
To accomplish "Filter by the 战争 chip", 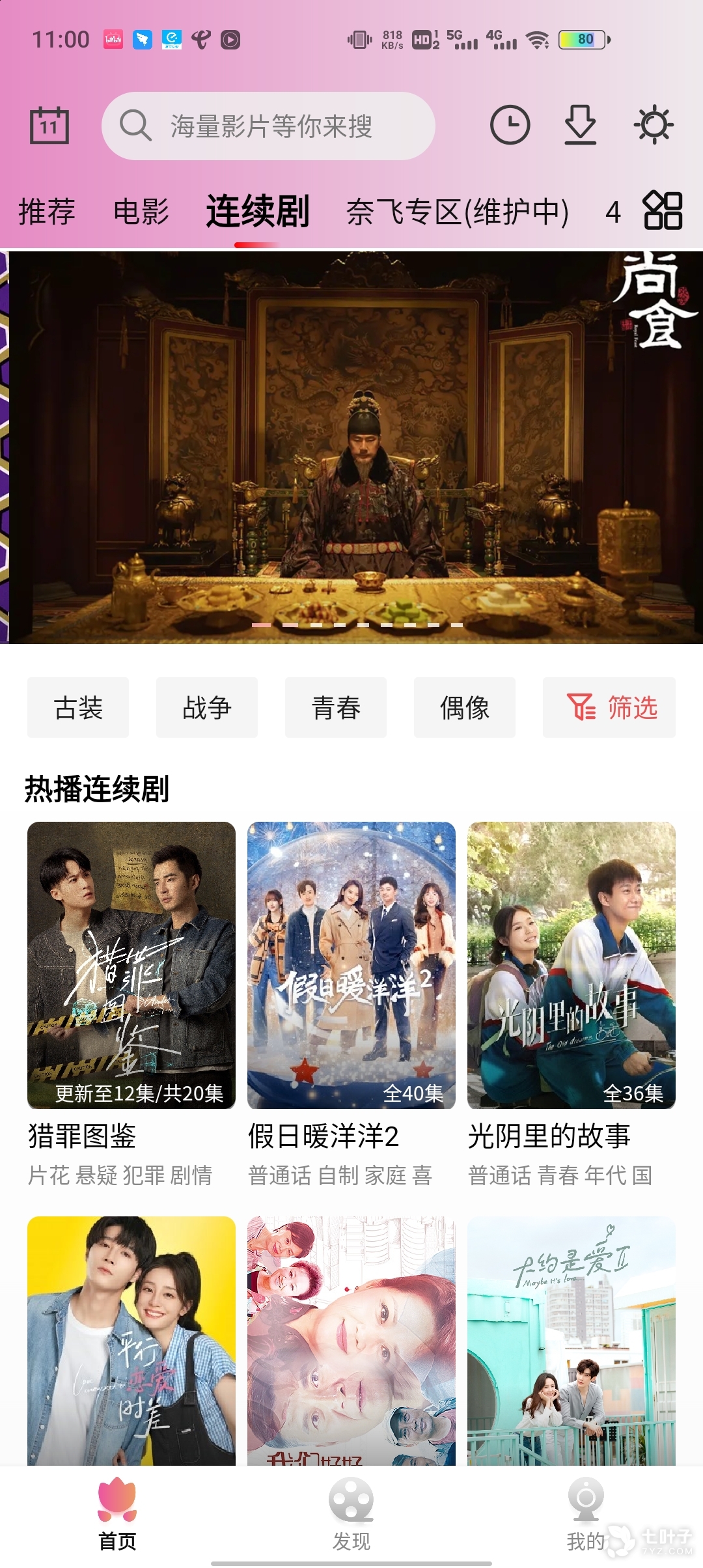I will tap(207, 708).
